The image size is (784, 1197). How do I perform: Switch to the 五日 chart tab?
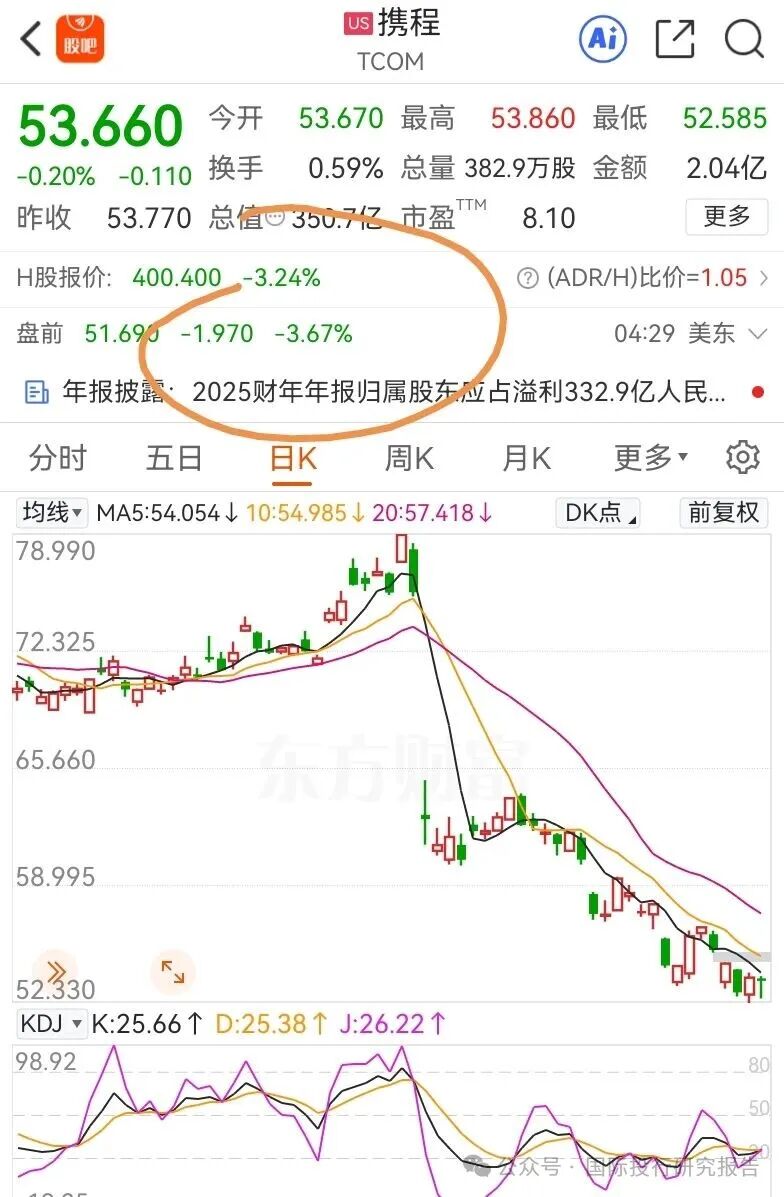[174, 458]
